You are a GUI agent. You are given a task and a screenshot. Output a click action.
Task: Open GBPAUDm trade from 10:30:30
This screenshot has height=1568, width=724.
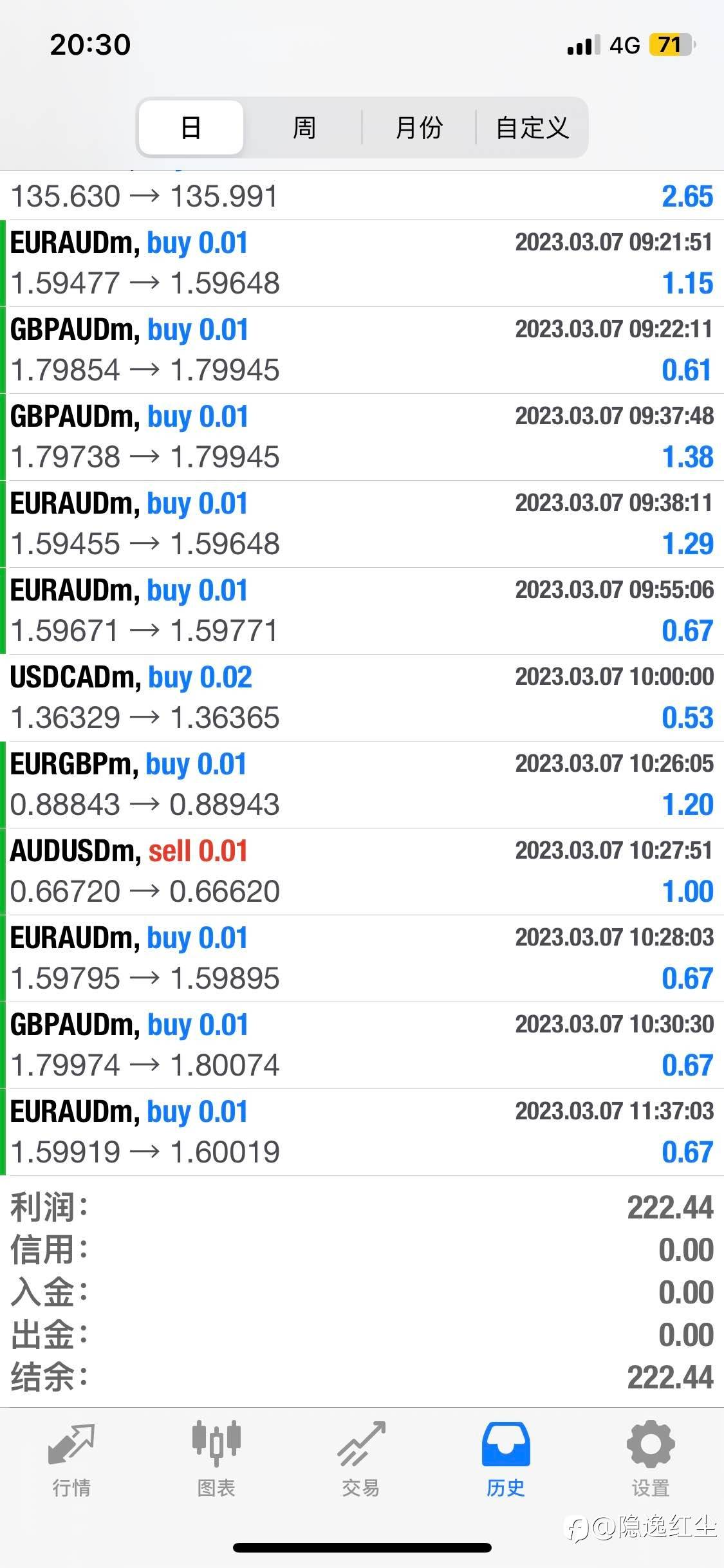[x=362, y=1045]
